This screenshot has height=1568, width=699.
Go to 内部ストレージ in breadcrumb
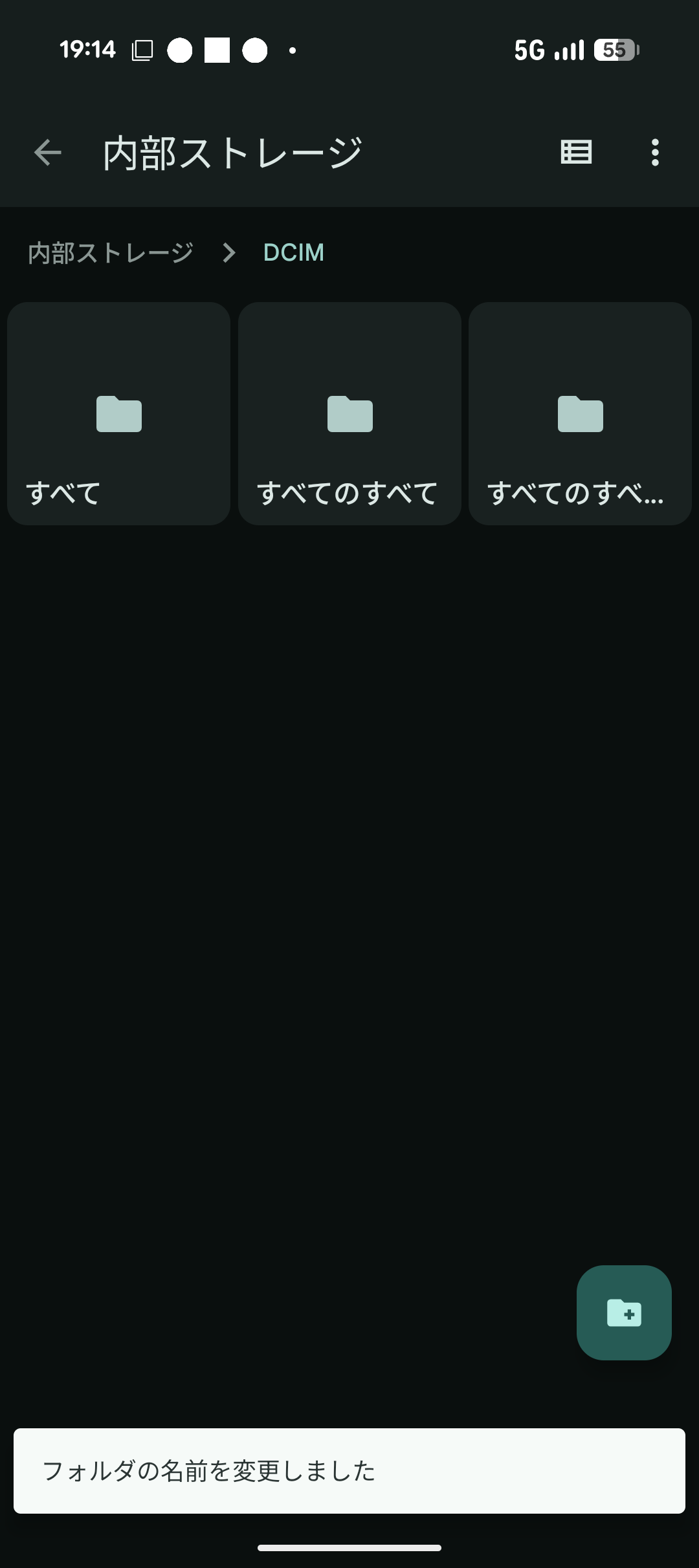[111, 252]
